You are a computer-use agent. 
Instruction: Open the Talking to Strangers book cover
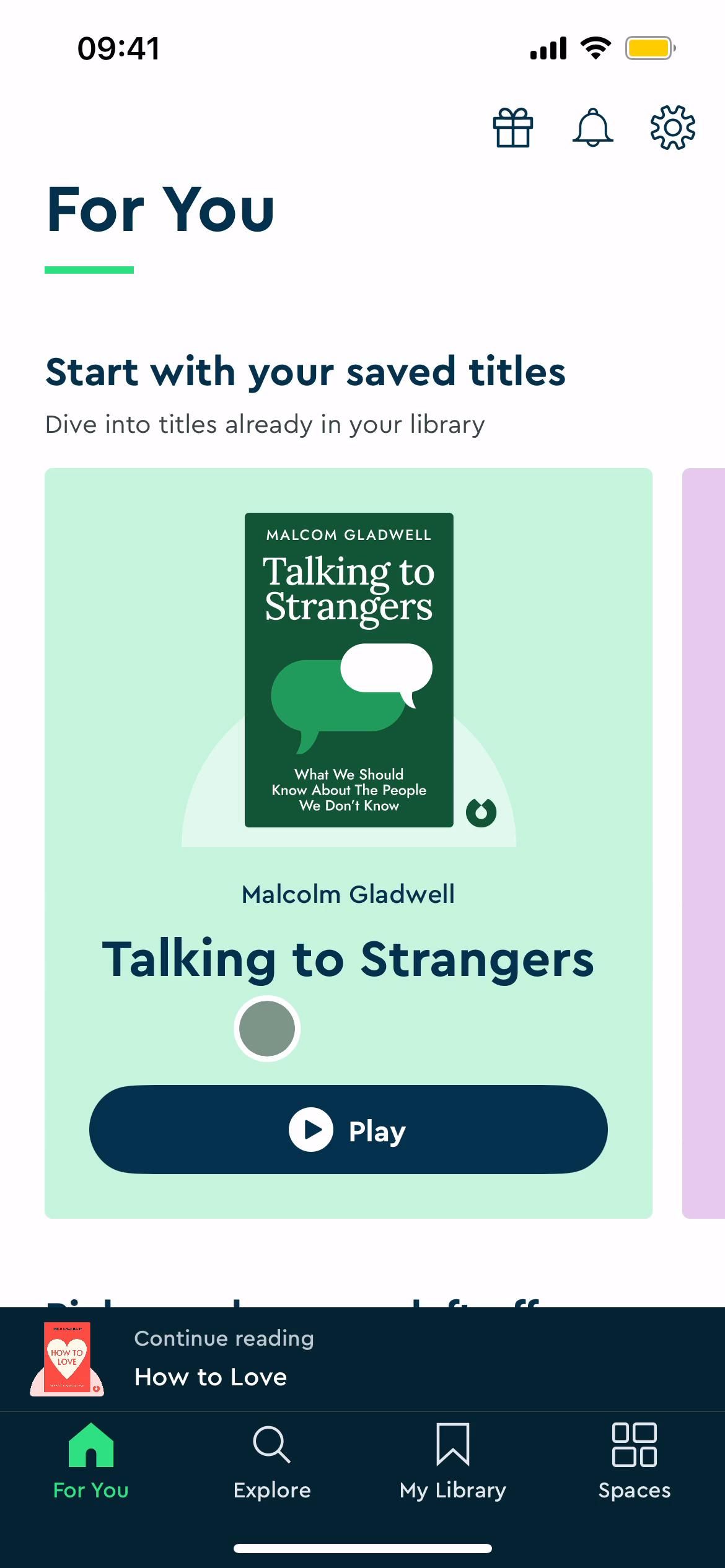point(349,670)
